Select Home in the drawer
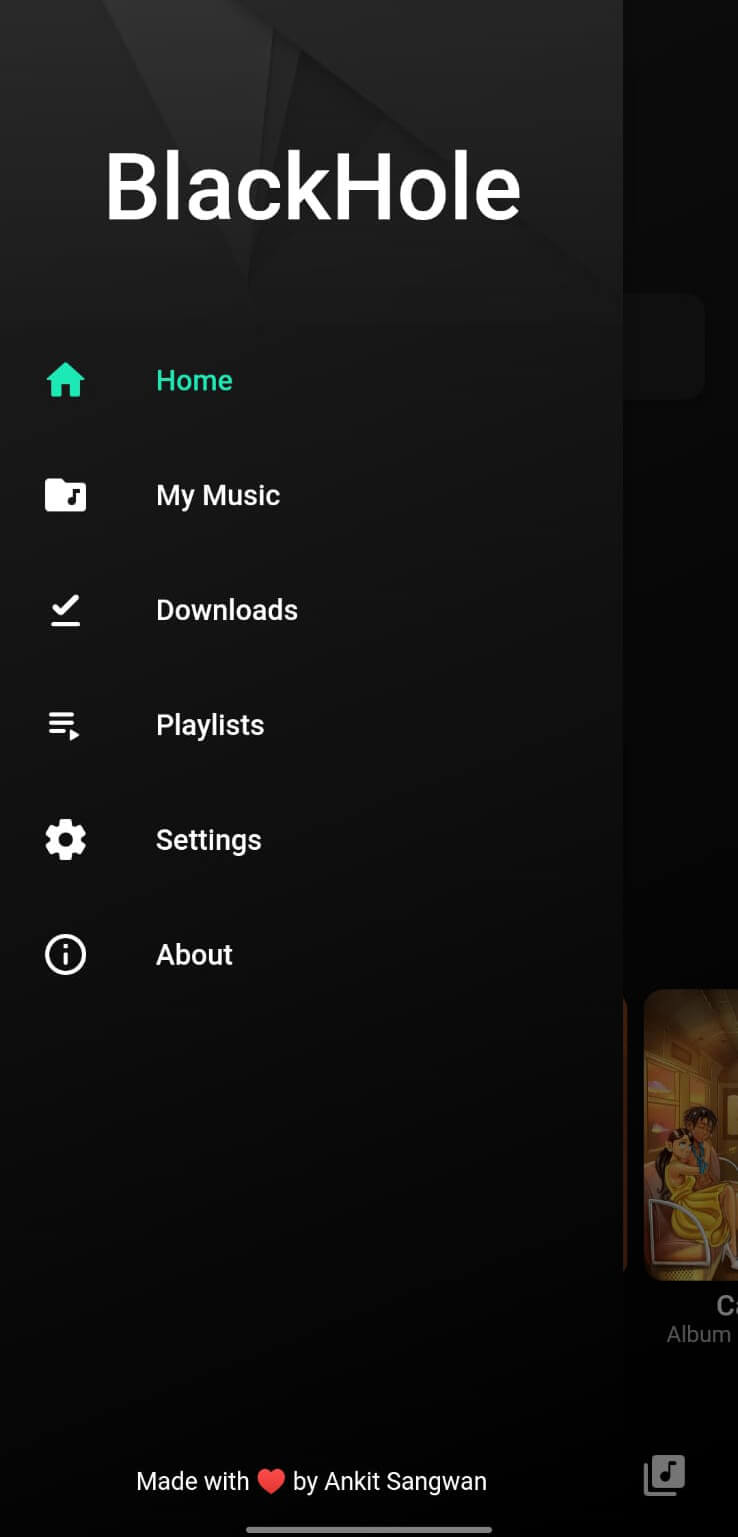 point(194,381)
